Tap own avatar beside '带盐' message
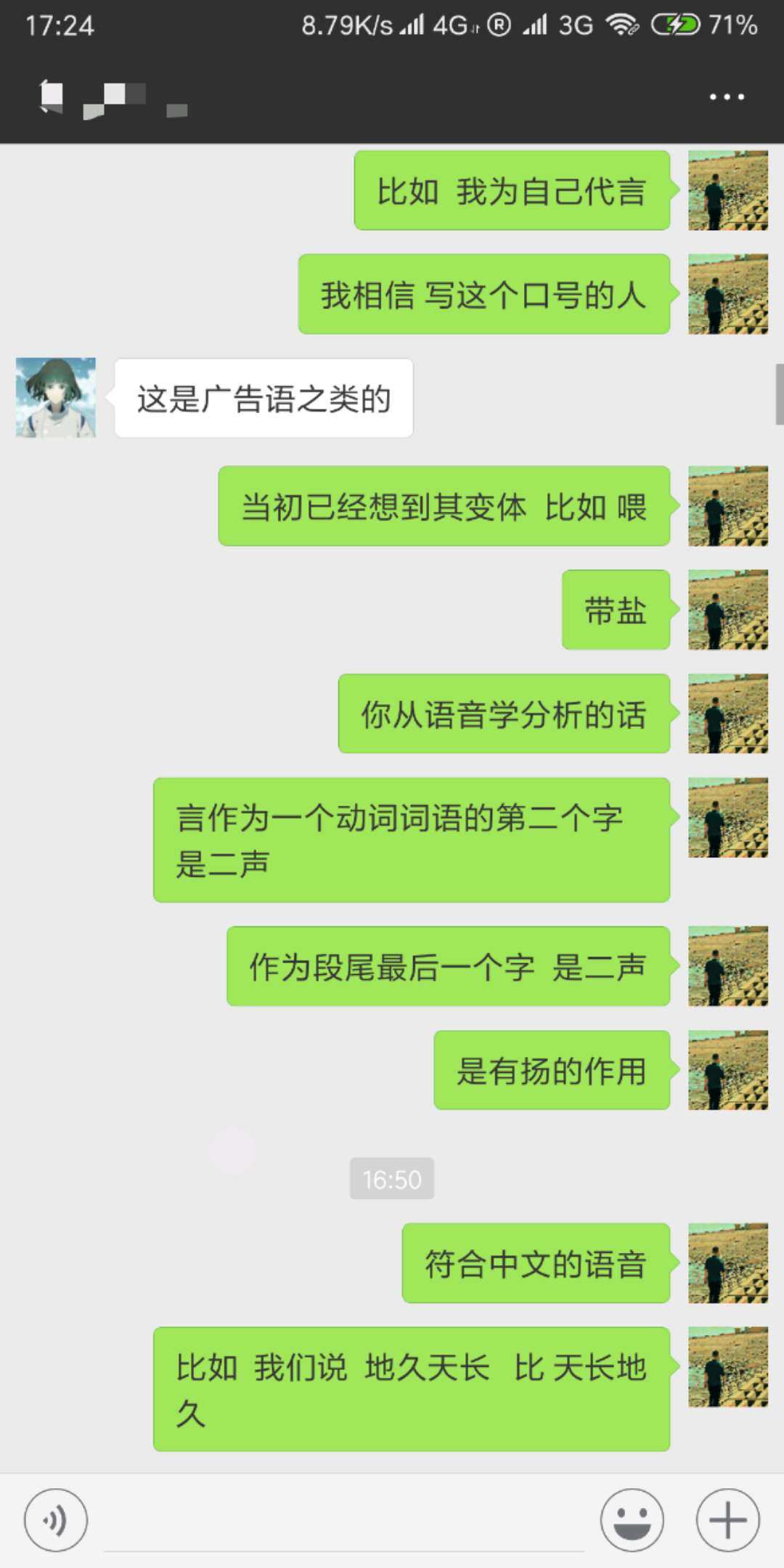This screenshot has height=1568, width=784. click(x=727, y=609)
